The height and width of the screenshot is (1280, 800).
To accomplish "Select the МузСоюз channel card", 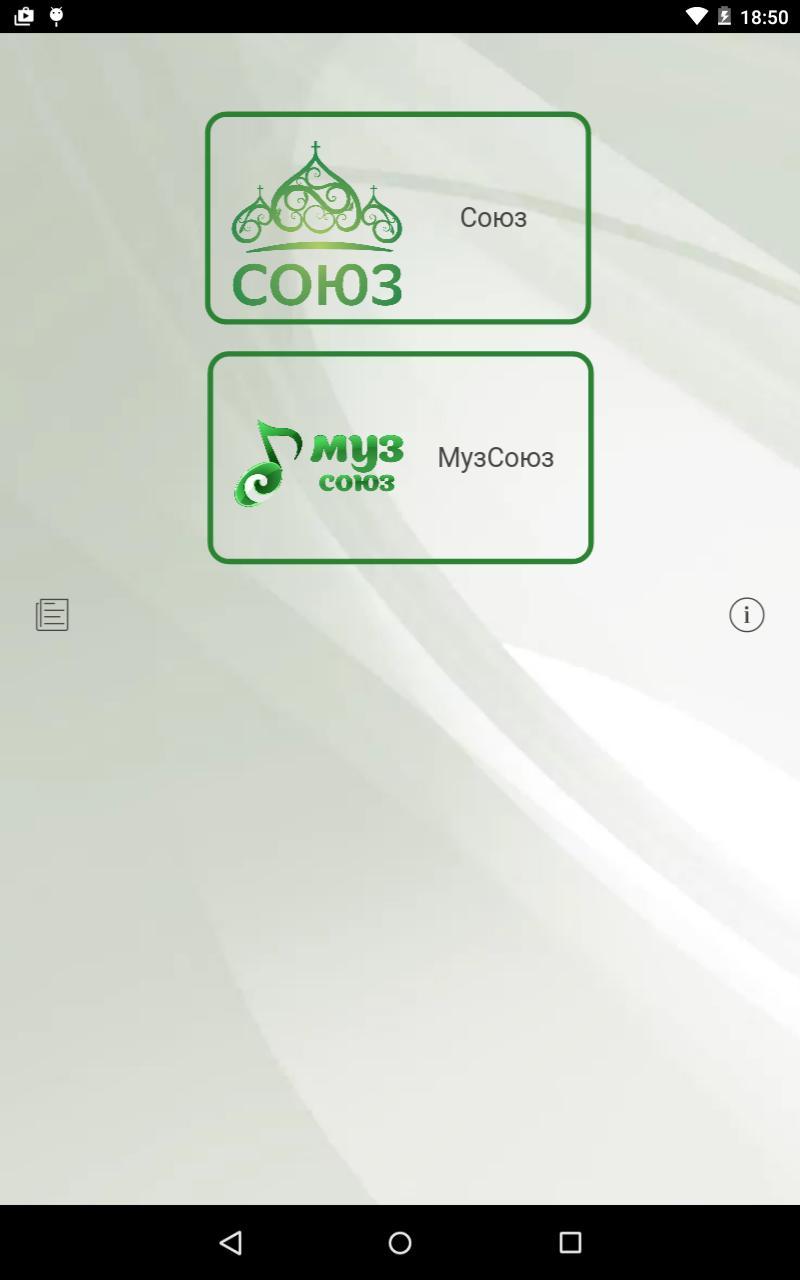I will coord(400,458).
